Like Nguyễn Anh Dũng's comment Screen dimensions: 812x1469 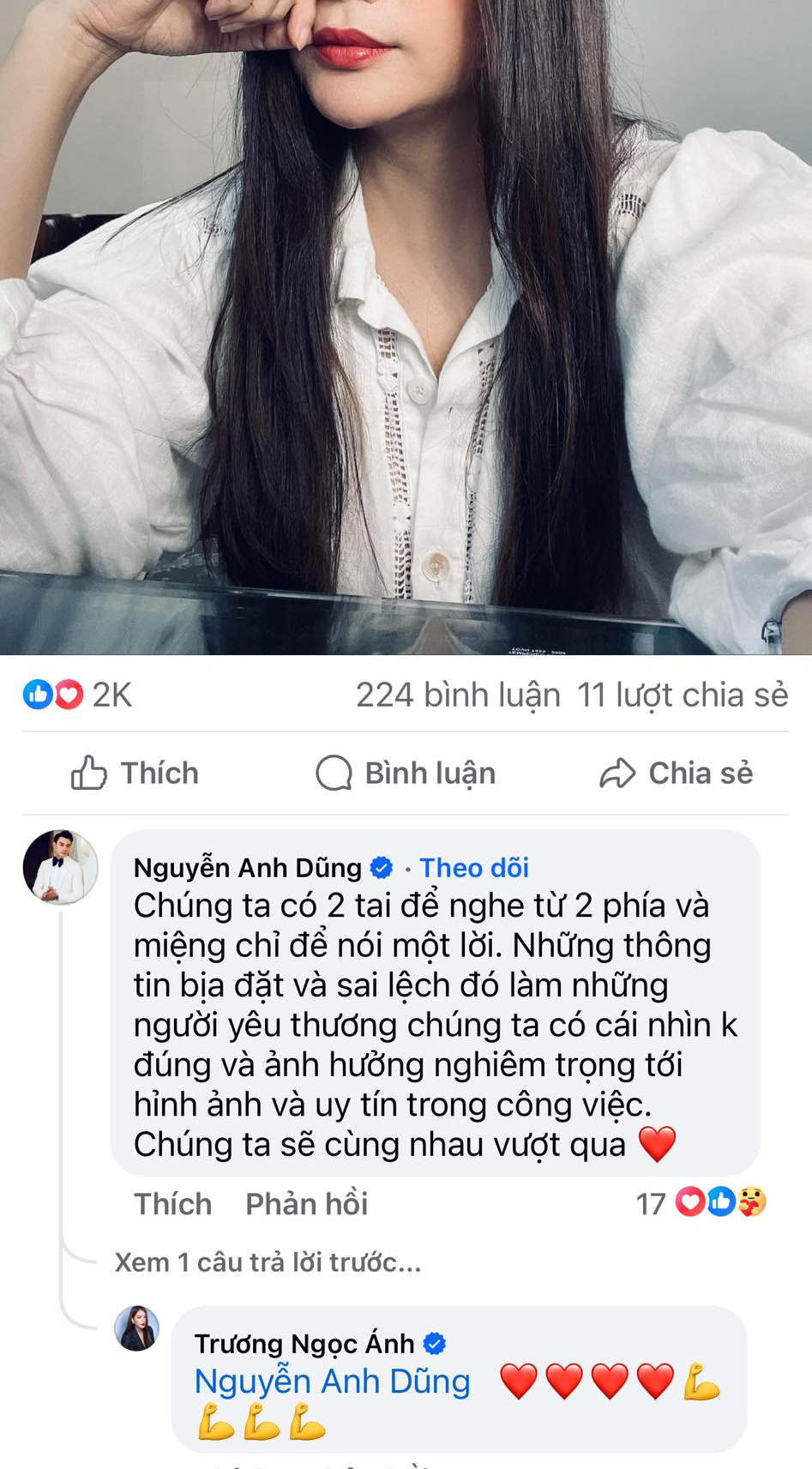point(172,1204)
